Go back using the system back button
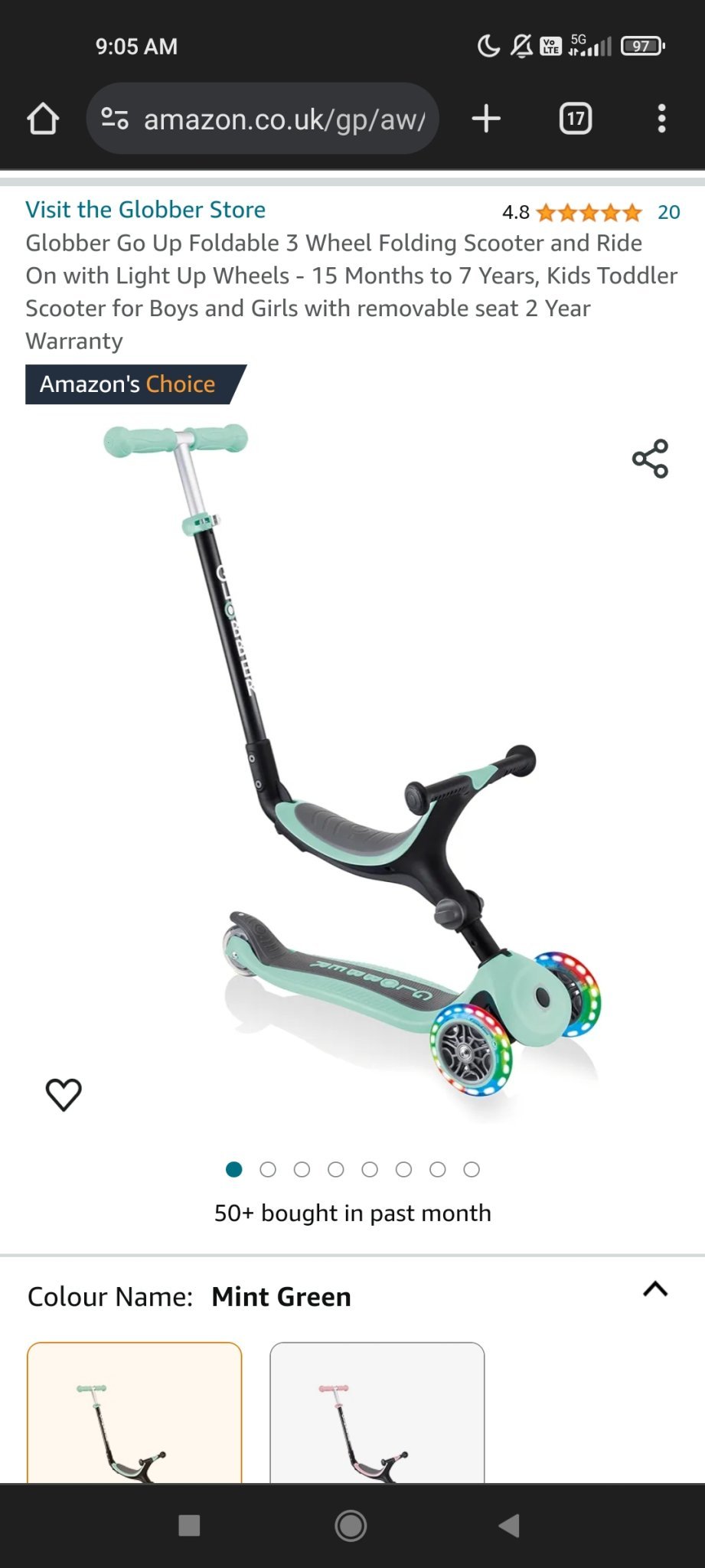Screen dimensions: 705x1568 [509, 1526]
